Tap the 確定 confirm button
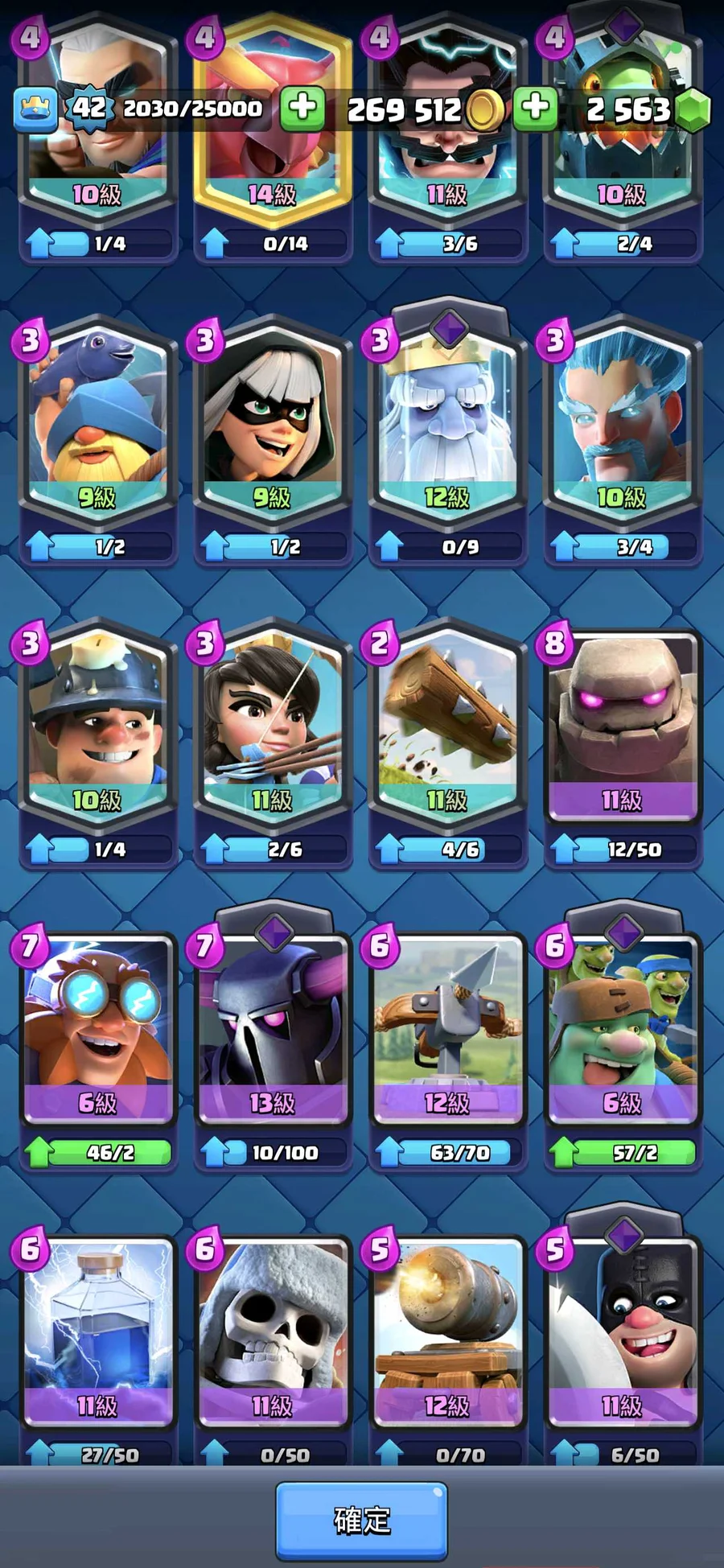Screen dimensions: 724x1568 point(361,1520)
